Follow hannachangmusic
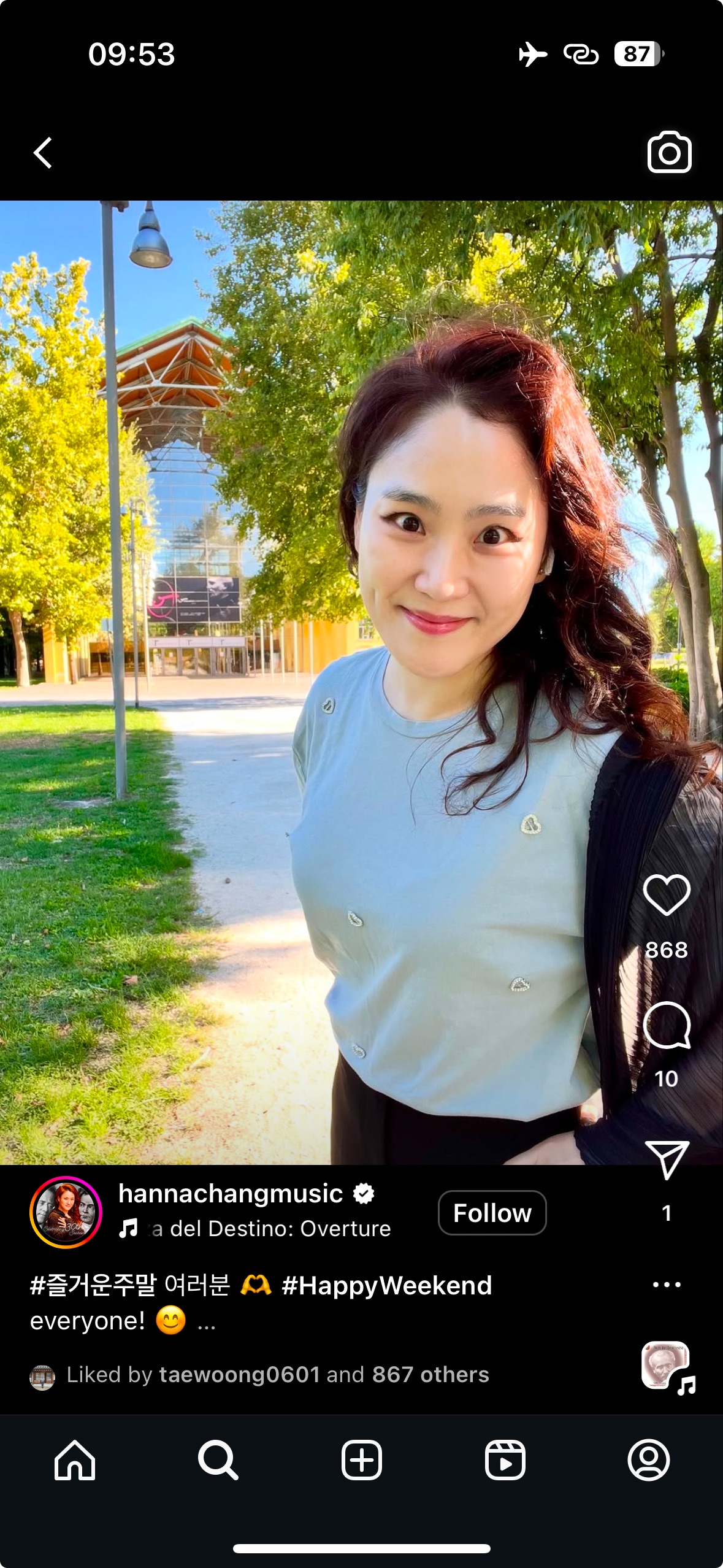 [x=492, y=1213]
